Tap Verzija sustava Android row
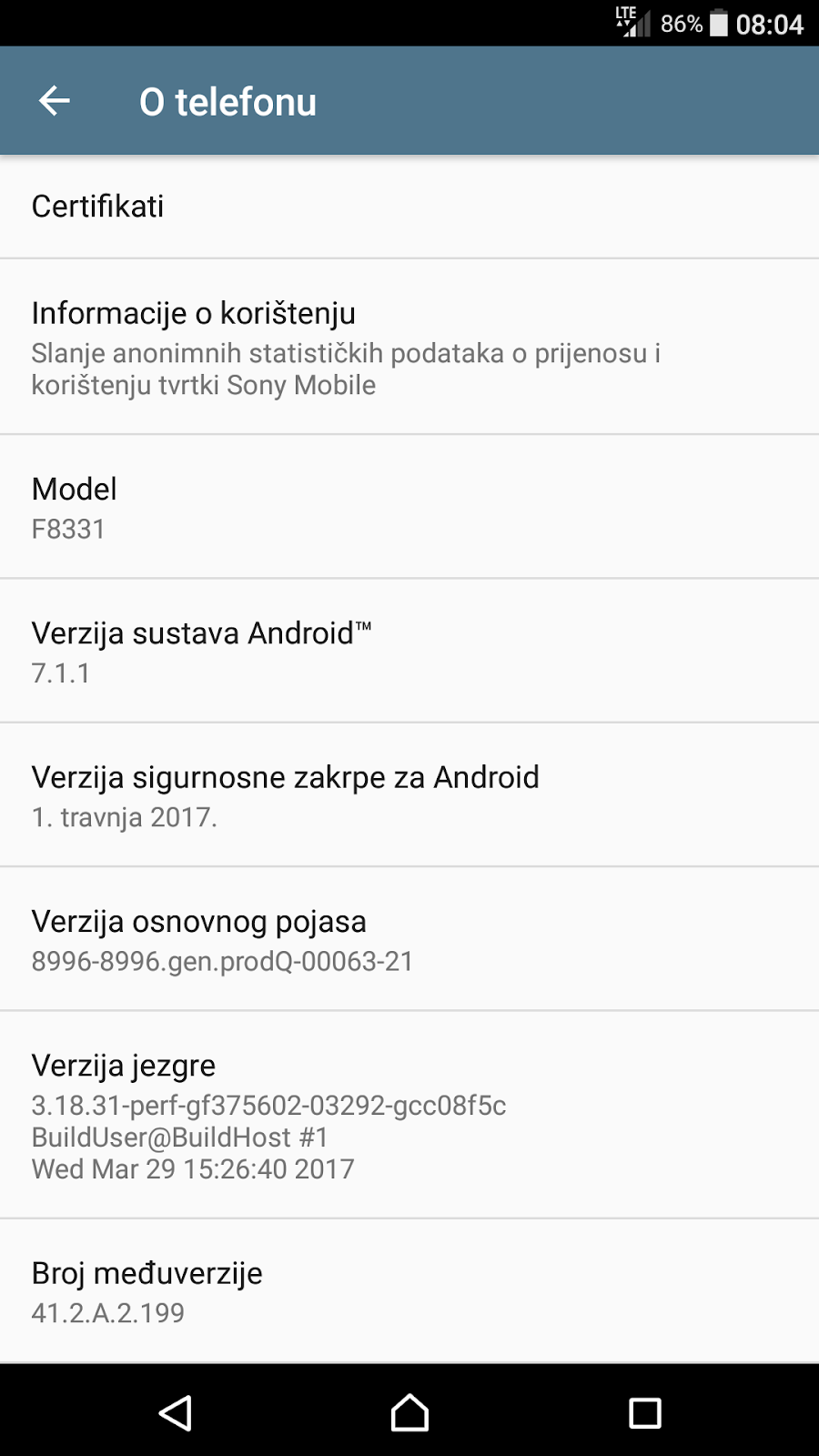The width and height of the screenshot is (819, 1456). [409, 651]
